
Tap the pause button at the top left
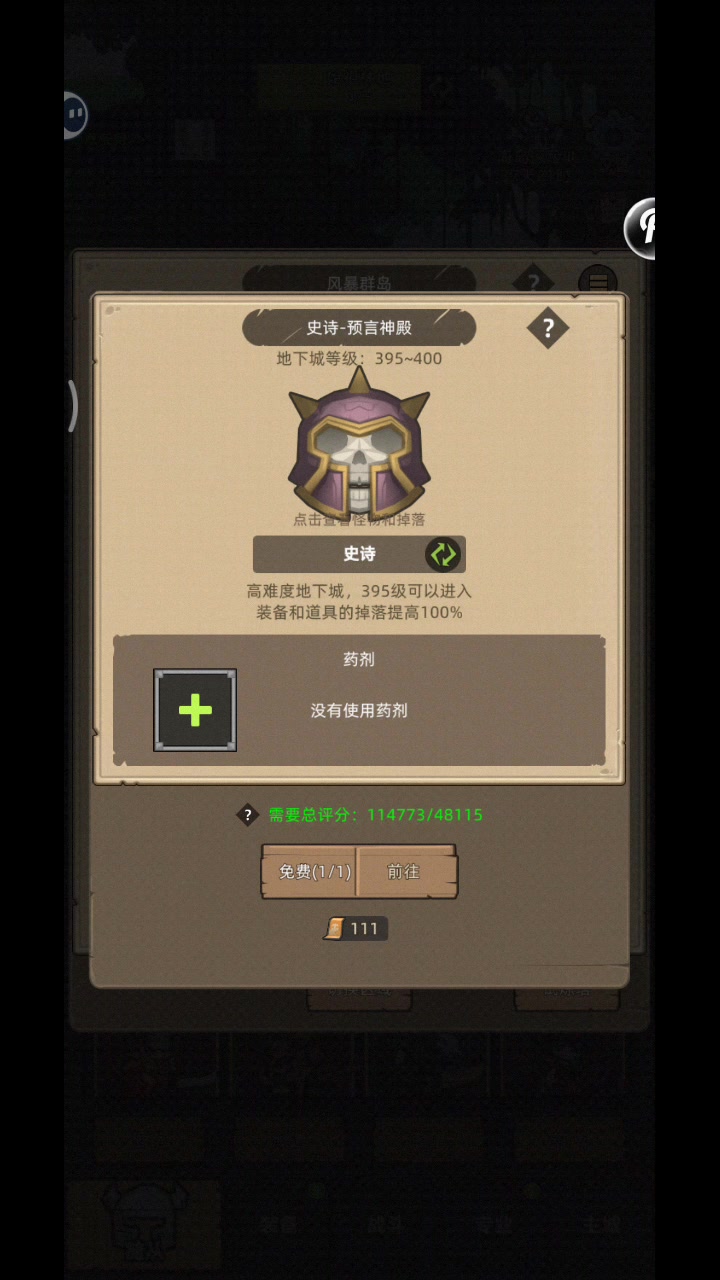[74, 114]
